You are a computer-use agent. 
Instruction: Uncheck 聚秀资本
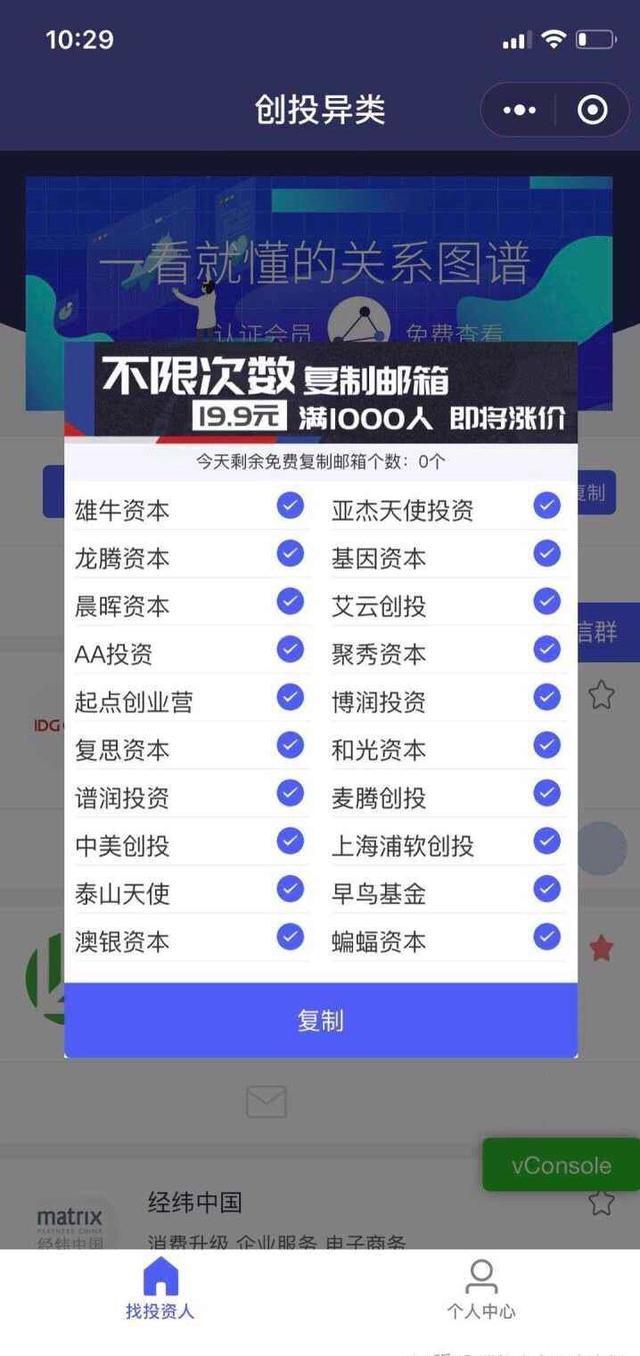(546, 650)
